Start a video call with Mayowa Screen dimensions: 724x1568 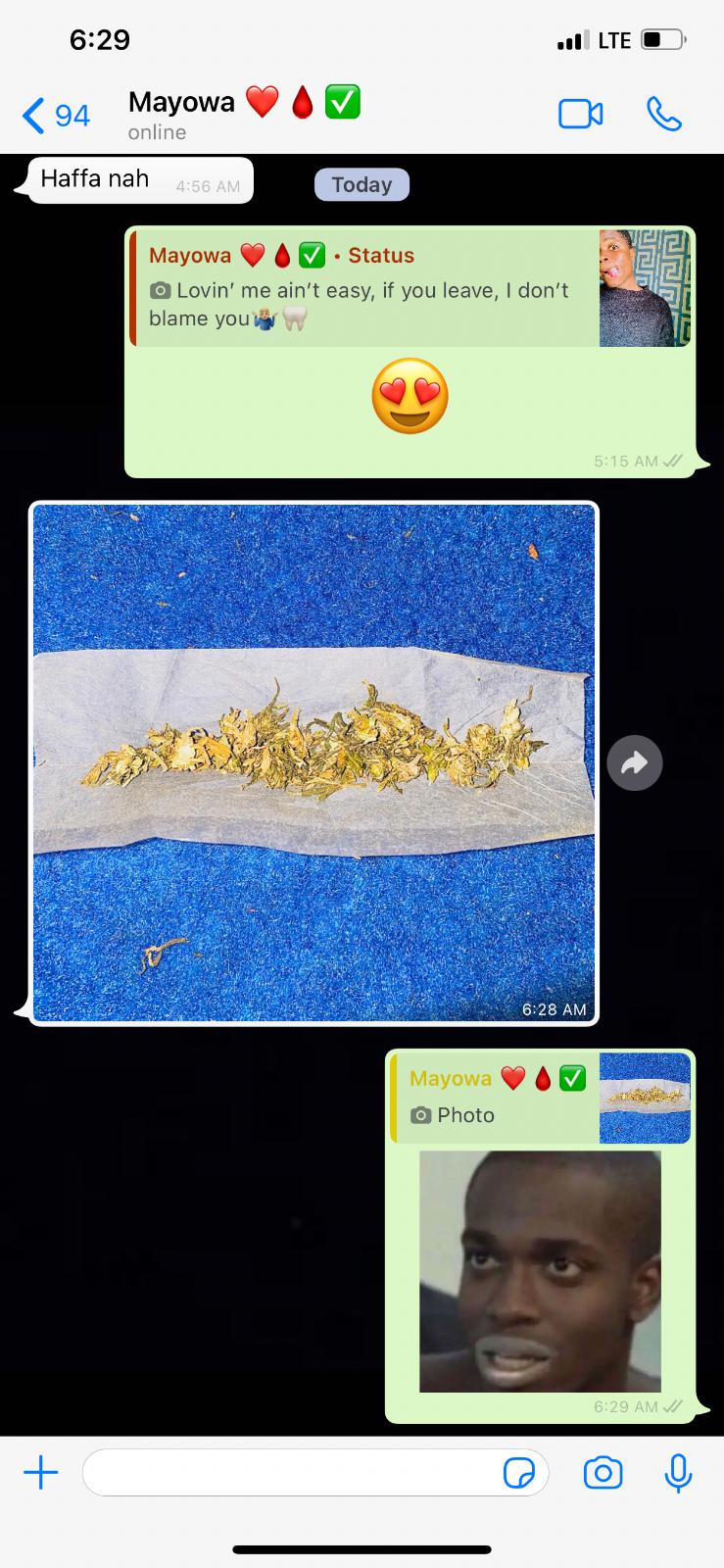coord(580,115)
